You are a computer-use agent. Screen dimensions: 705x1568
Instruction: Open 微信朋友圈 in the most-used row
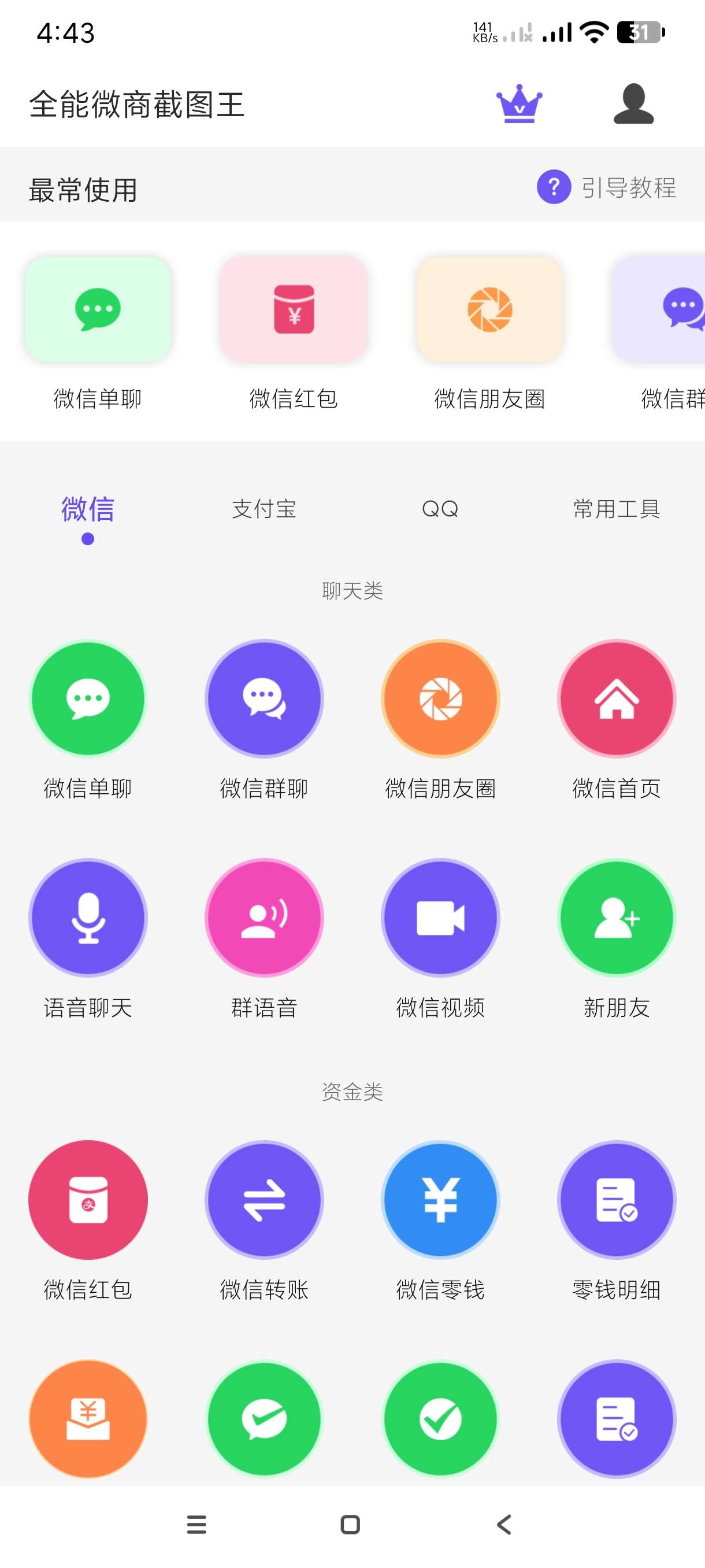(x=489, y=310)
